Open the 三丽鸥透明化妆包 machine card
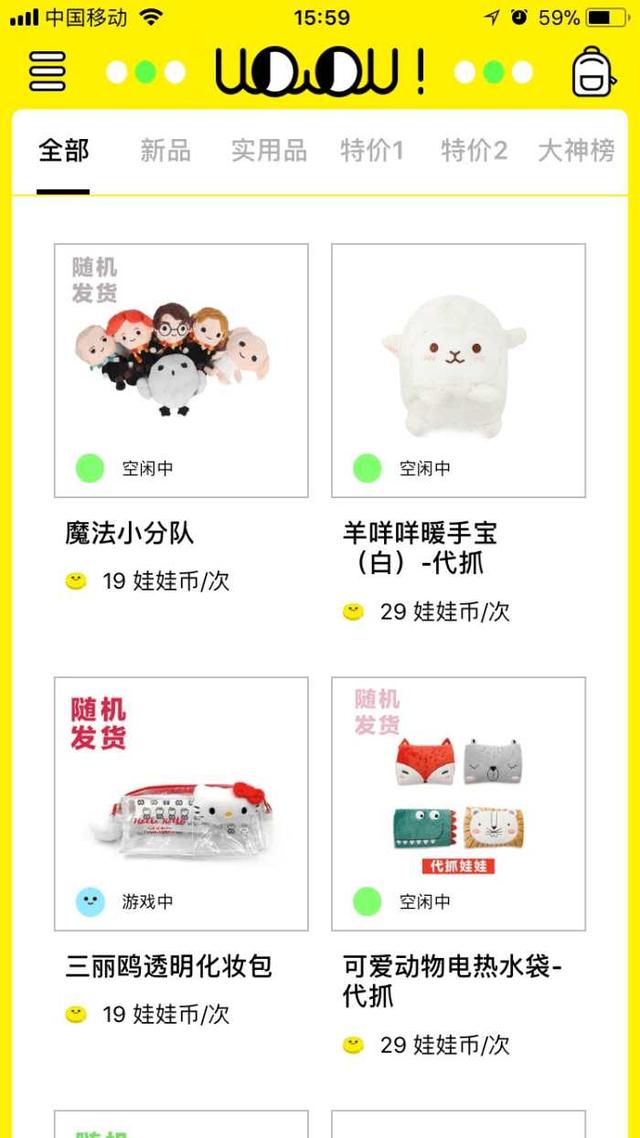 181,804
